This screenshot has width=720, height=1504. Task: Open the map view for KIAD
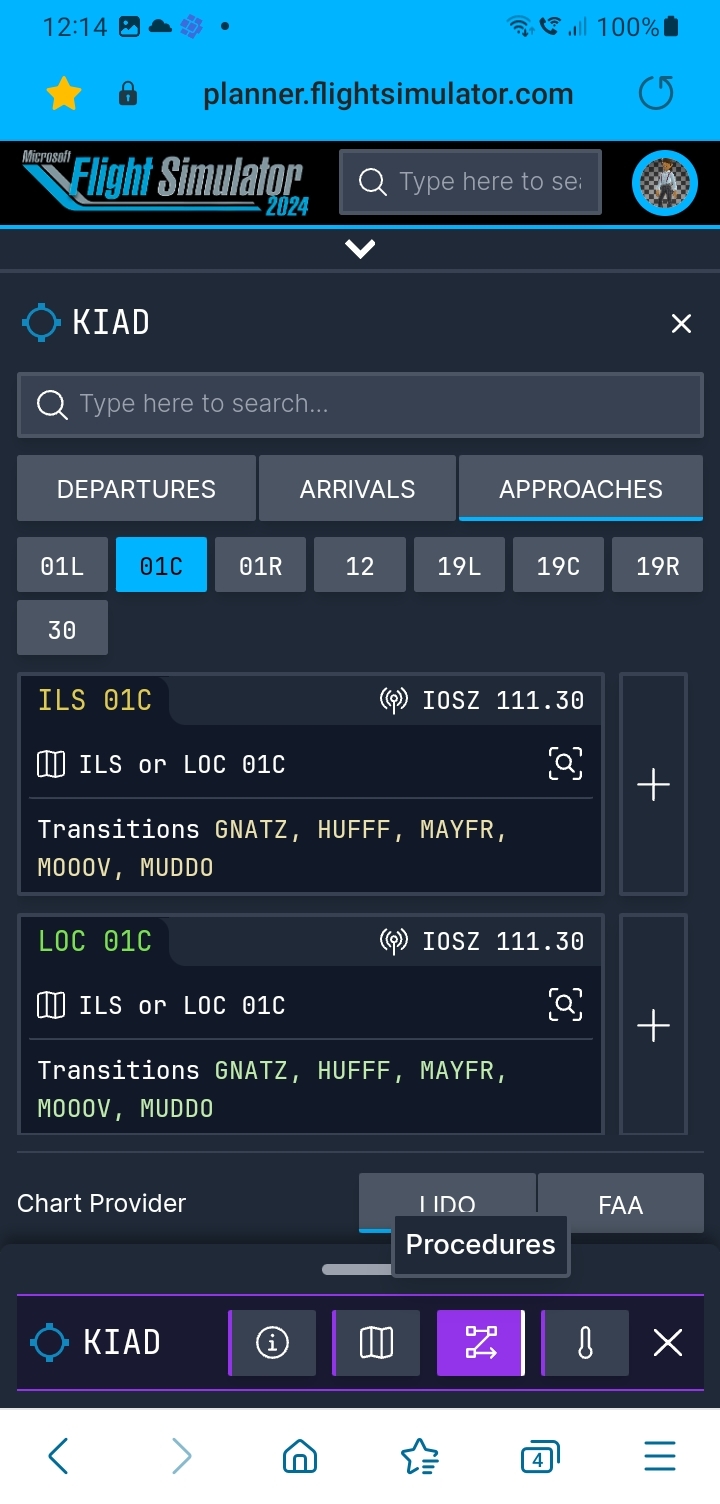click(x=376, y=1342)
